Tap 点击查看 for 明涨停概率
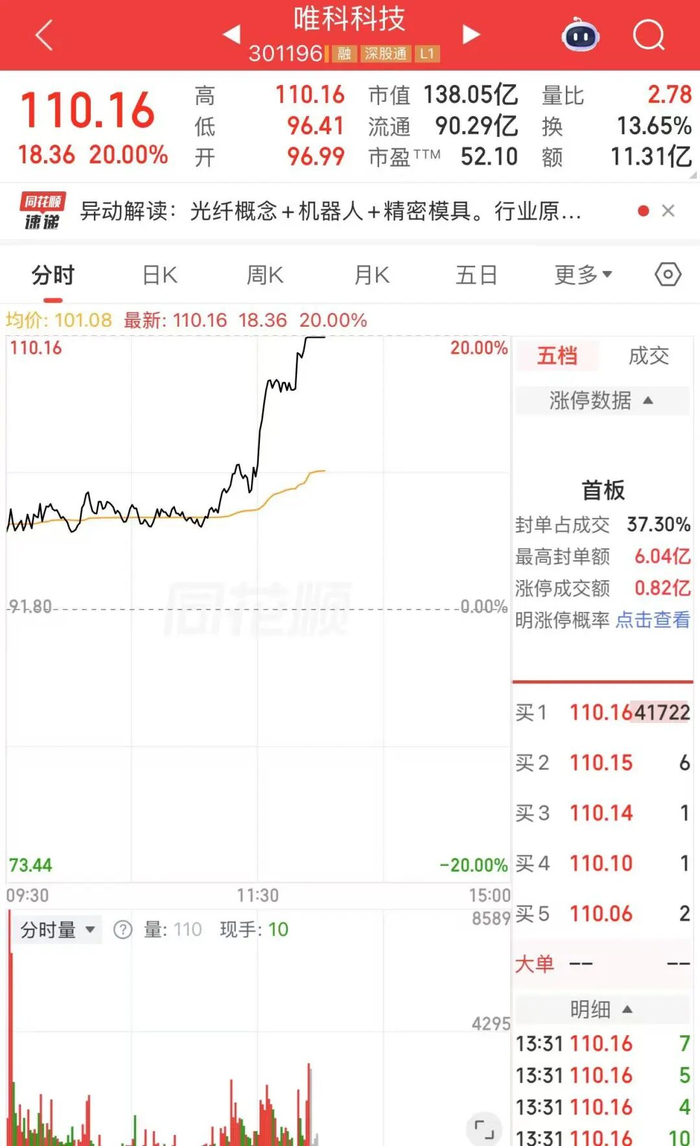 tap(652, 620)
